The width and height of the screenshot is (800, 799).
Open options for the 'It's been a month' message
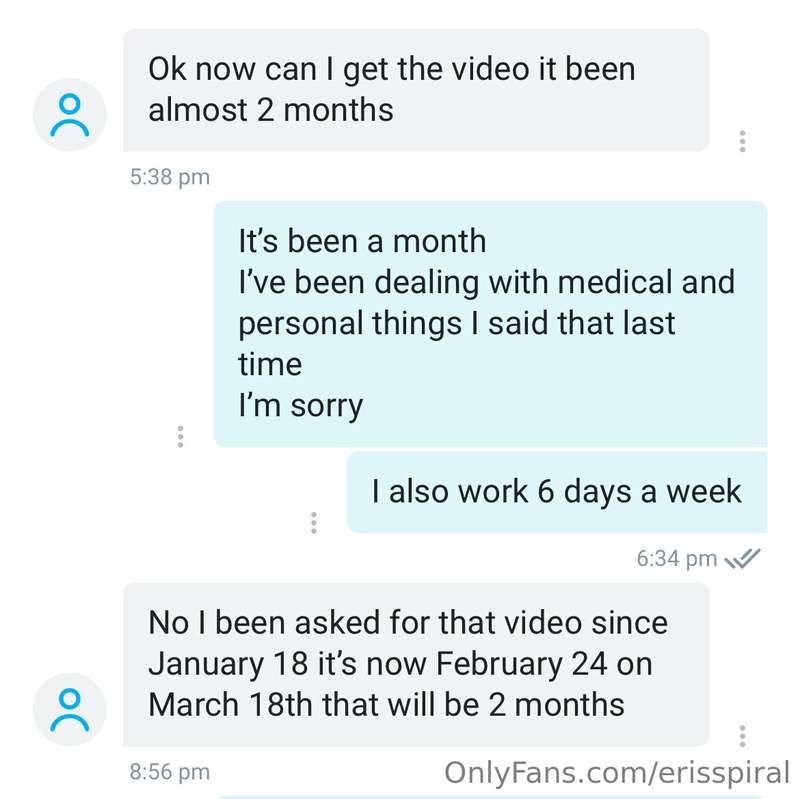pyautogui.click(x=180, y=436)
